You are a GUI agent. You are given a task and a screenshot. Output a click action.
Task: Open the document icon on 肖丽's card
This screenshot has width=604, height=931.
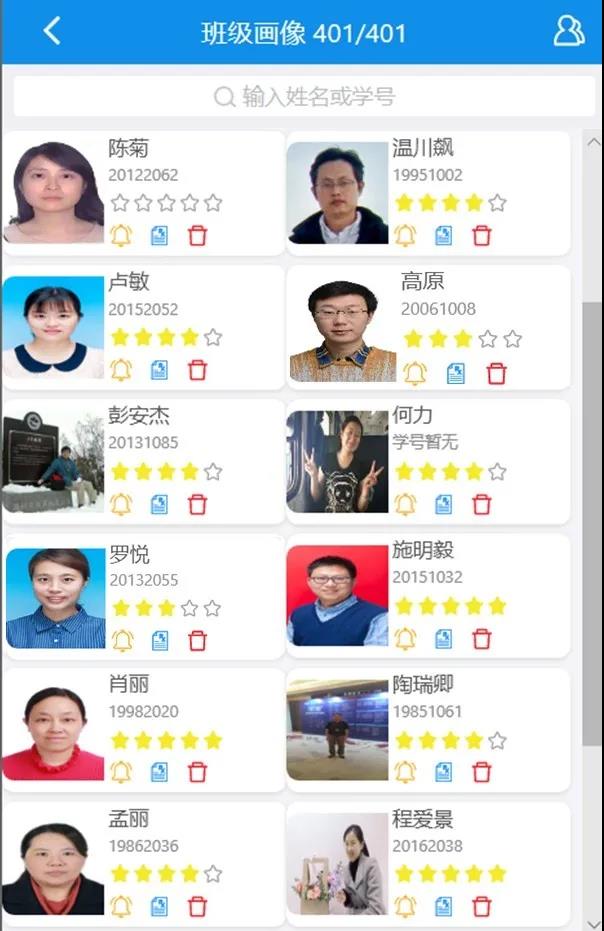pos(159,772)
